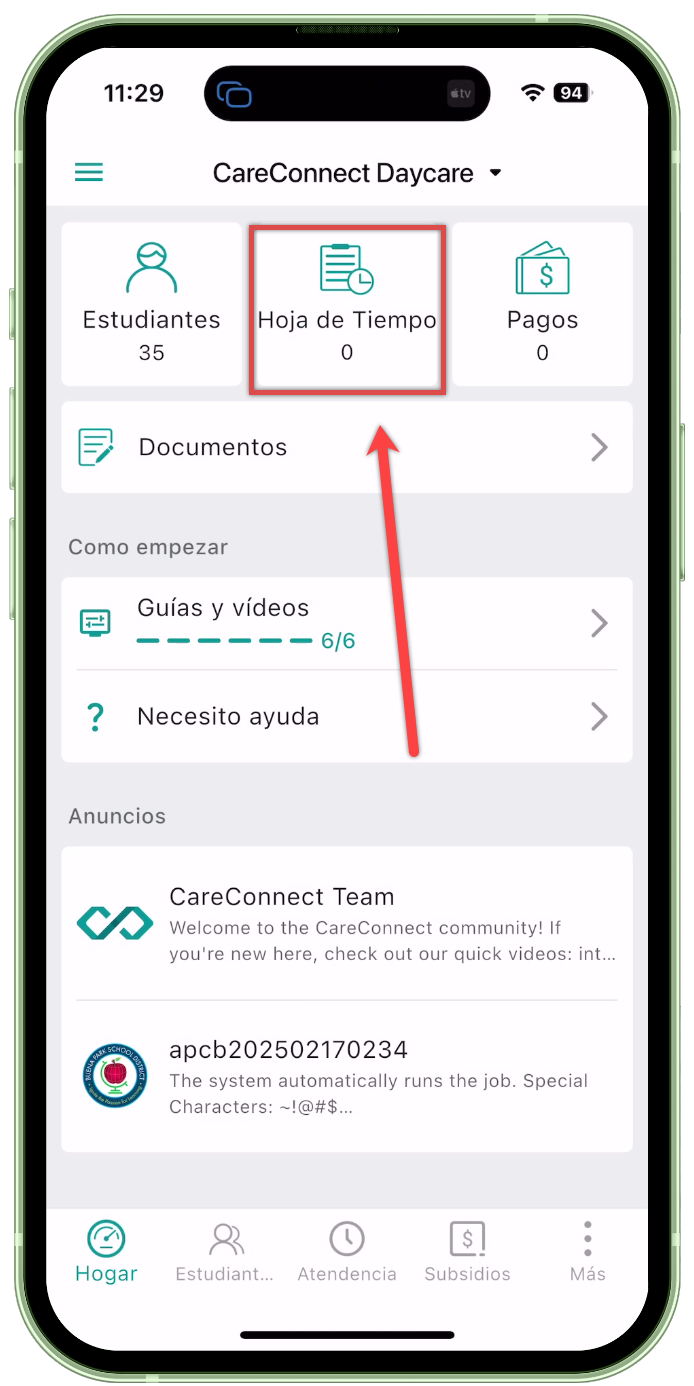Open Guías y vídeos
This screenshot has width=694, height=1386.
coord(346,623)
